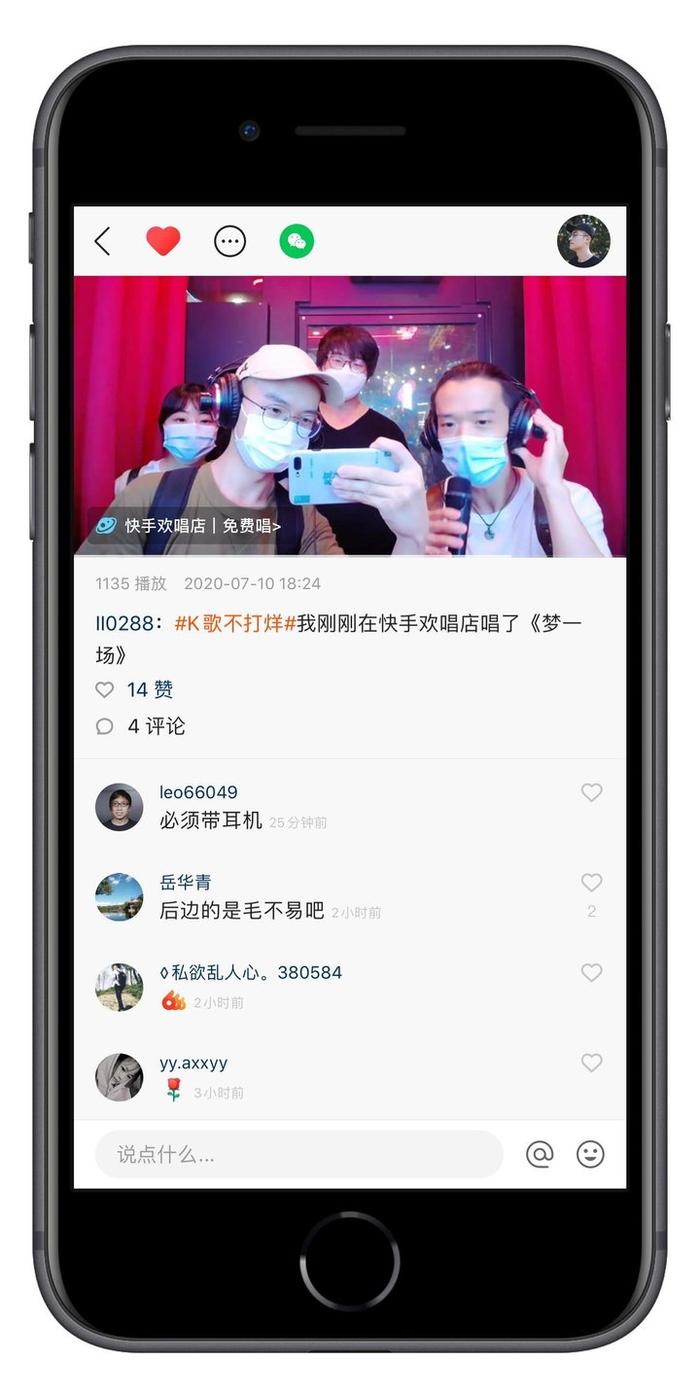Like yy.axxyy's comment

click(592, 1062)
